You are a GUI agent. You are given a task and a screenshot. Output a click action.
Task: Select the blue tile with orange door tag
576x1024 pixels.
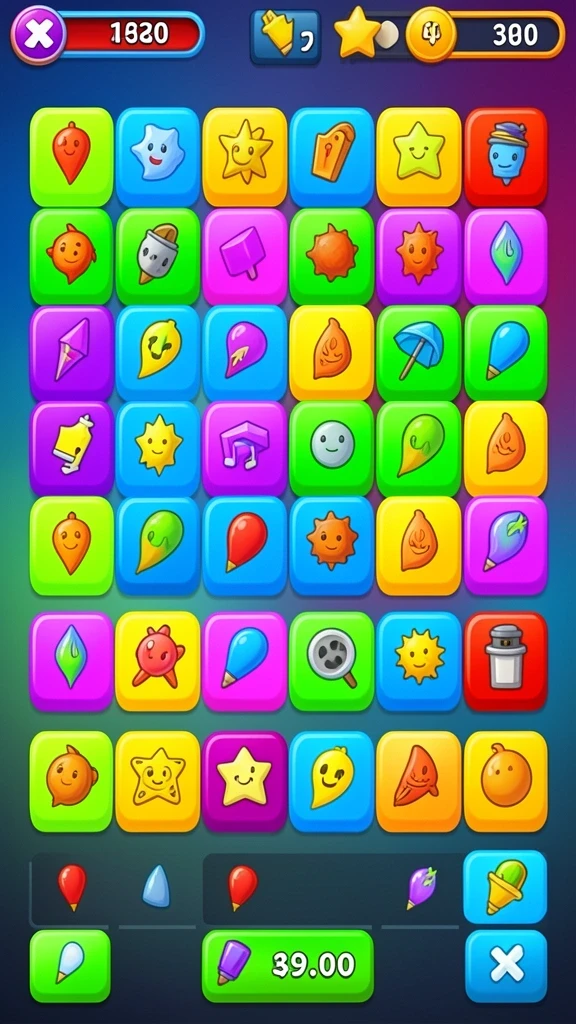tap(331, 157)
